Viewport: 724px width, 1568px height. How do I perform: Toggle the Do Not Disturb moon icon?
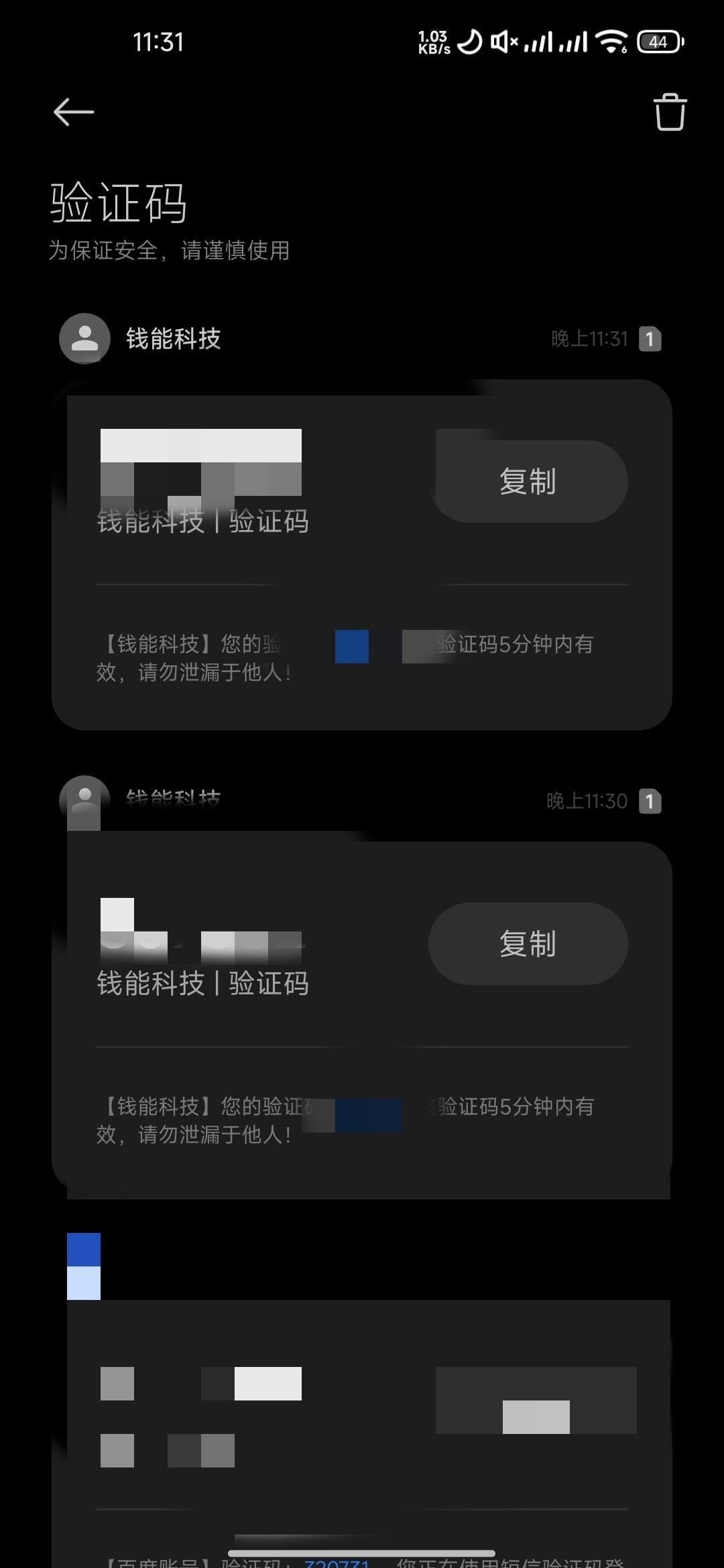pyautogui.click(x=469, y=42)
